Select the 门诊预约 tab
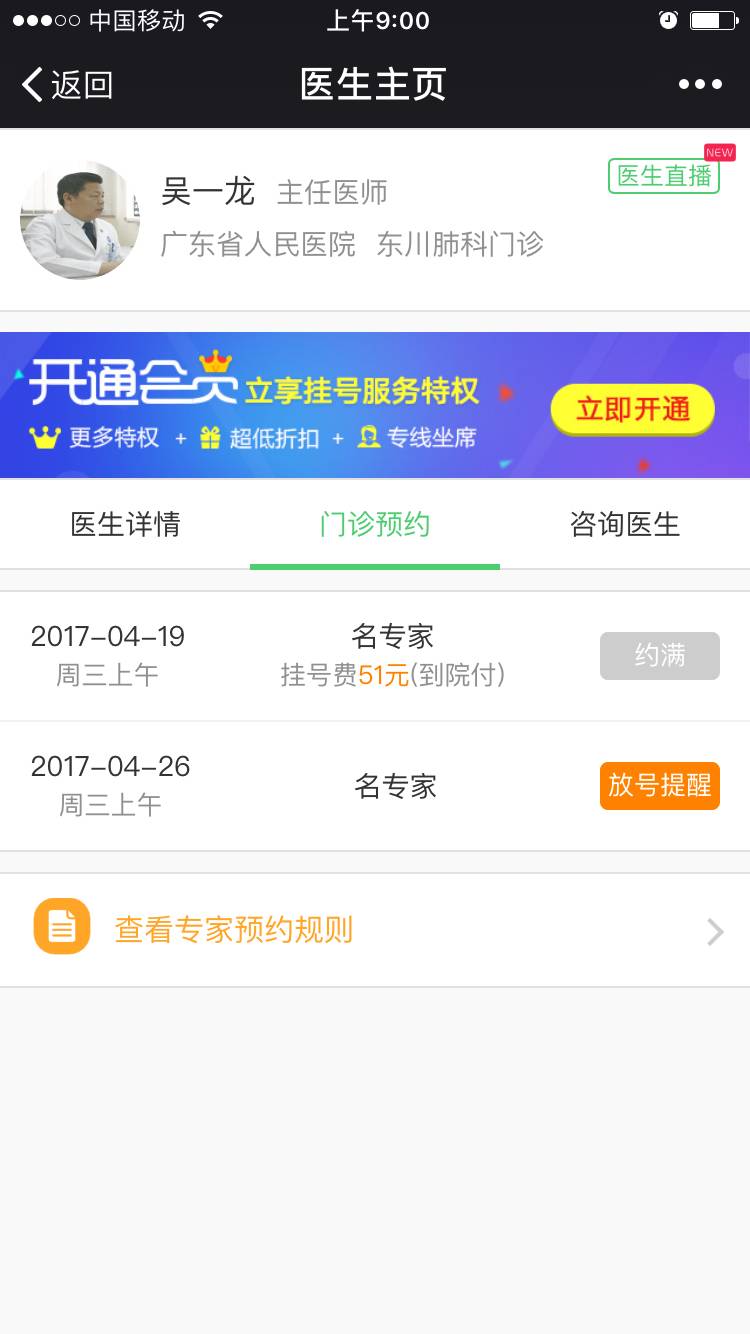750x1334 pixels. [375, 525]
